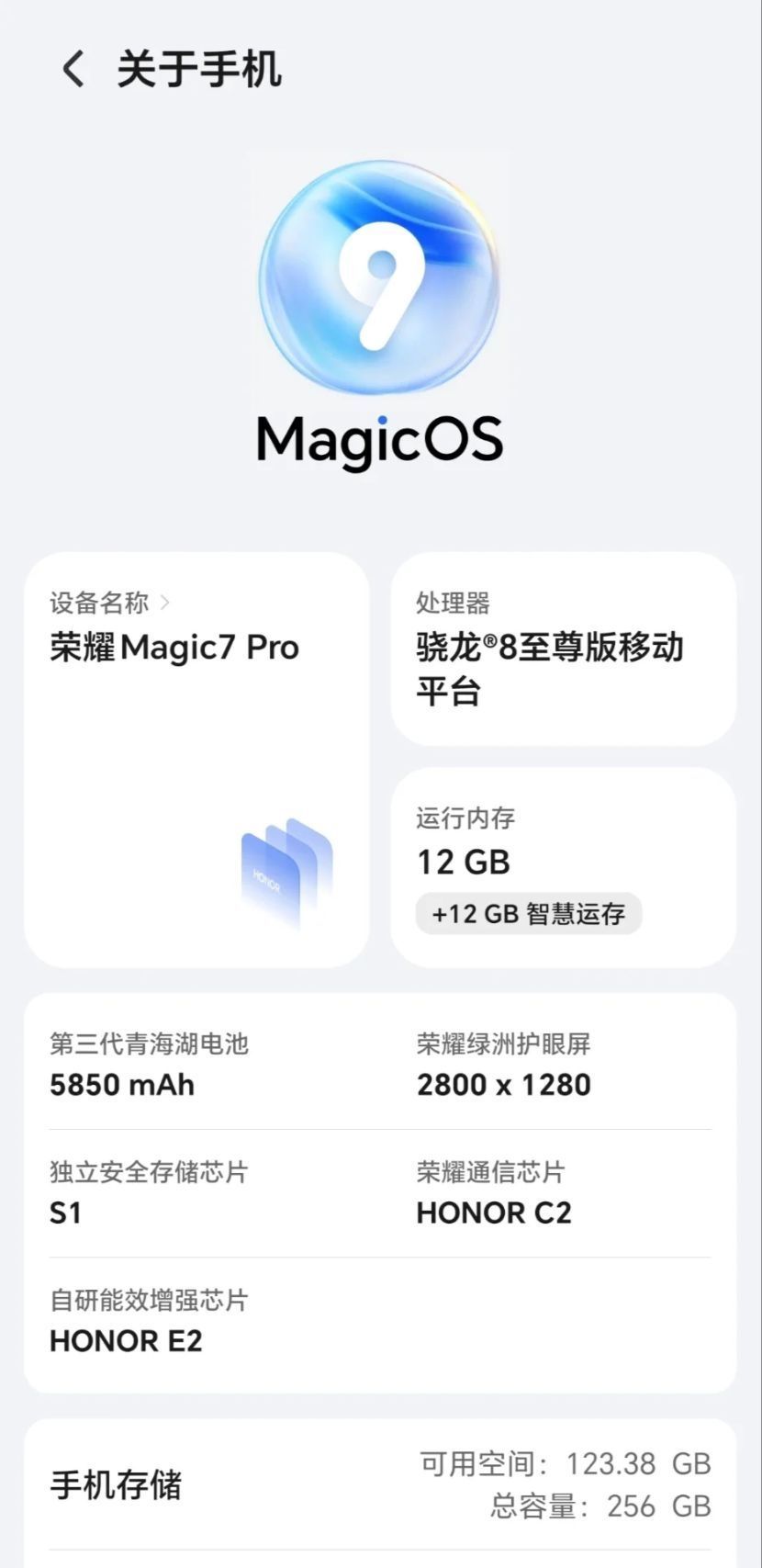The height and width of the screenshot is (1568, 762).
Task: Go back from 关于手机 page
Action: click(x=73, y=70)
